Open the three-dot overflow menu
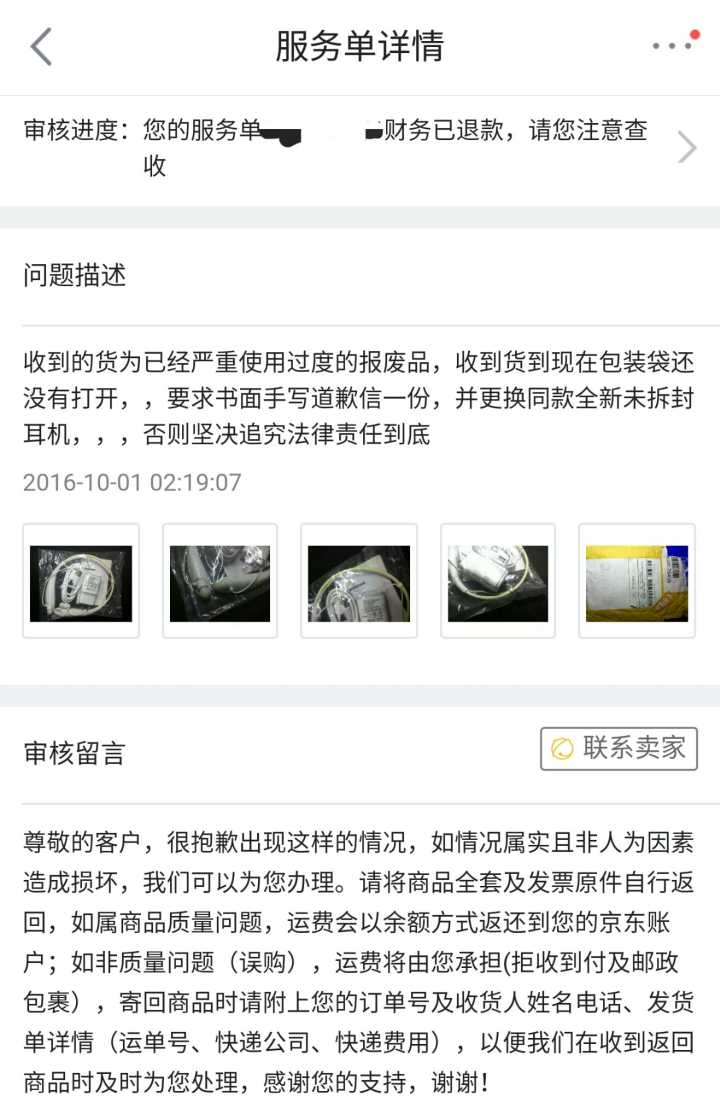Screen dimensions: 720x1120 pos(672,46)
